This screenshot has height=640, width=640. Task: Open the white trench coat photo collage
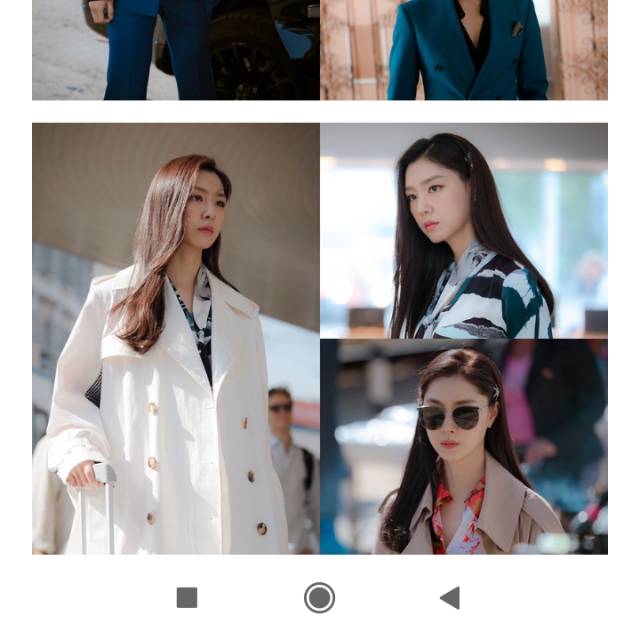[x=176, y=338]
